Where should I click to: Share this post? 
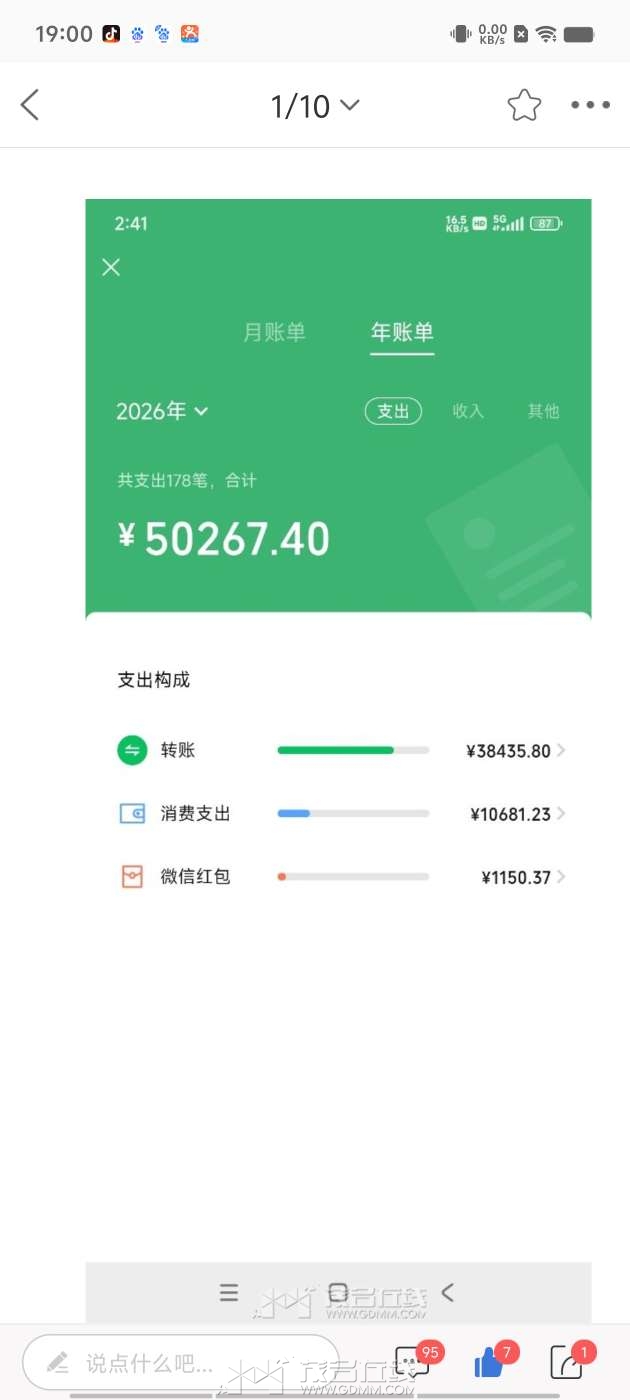point(568,1362)
